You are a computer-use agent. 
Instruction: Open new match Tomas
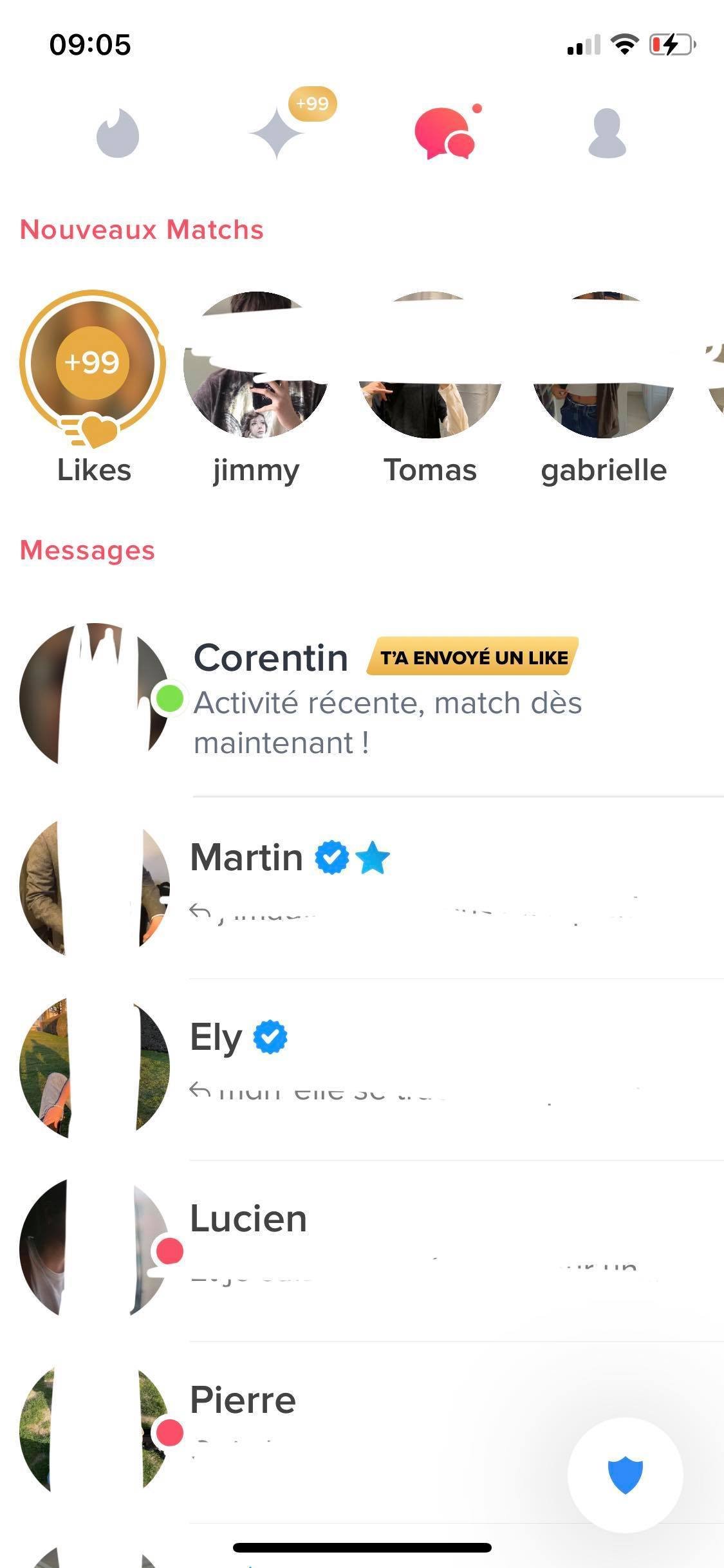click(x=430, y=366)
